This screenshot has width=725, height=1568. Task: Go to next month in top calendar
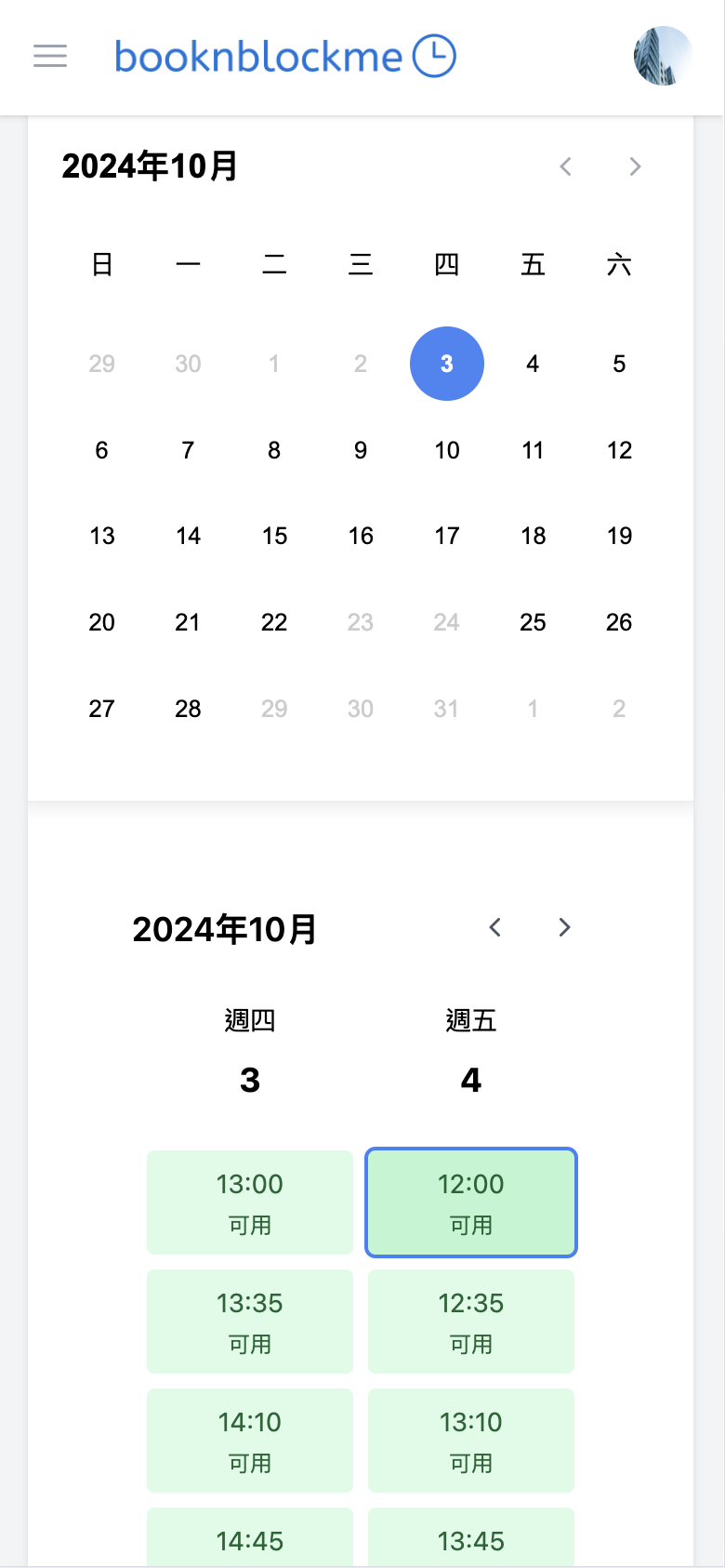(635, 166)
